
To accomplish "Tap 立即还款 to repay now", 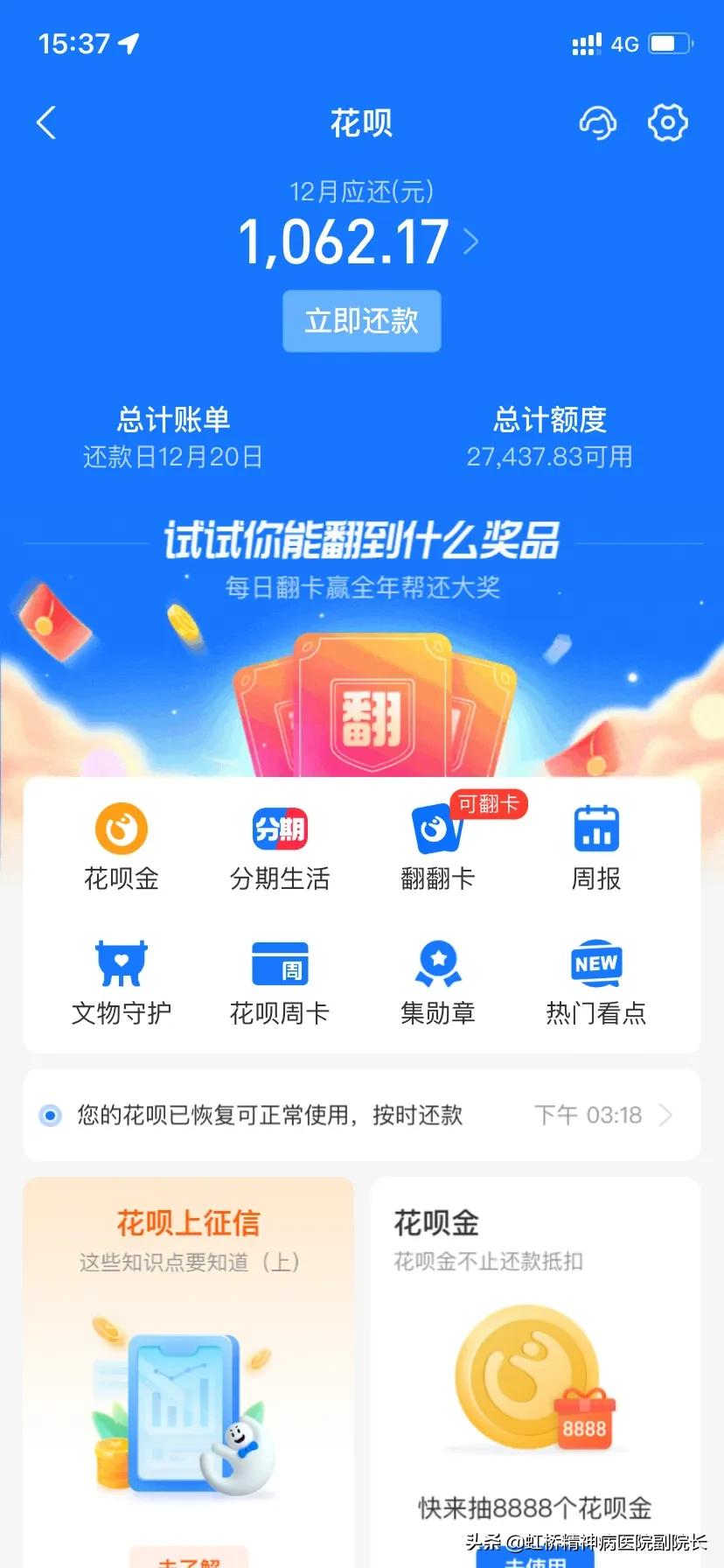I will [x=361, y=321].
